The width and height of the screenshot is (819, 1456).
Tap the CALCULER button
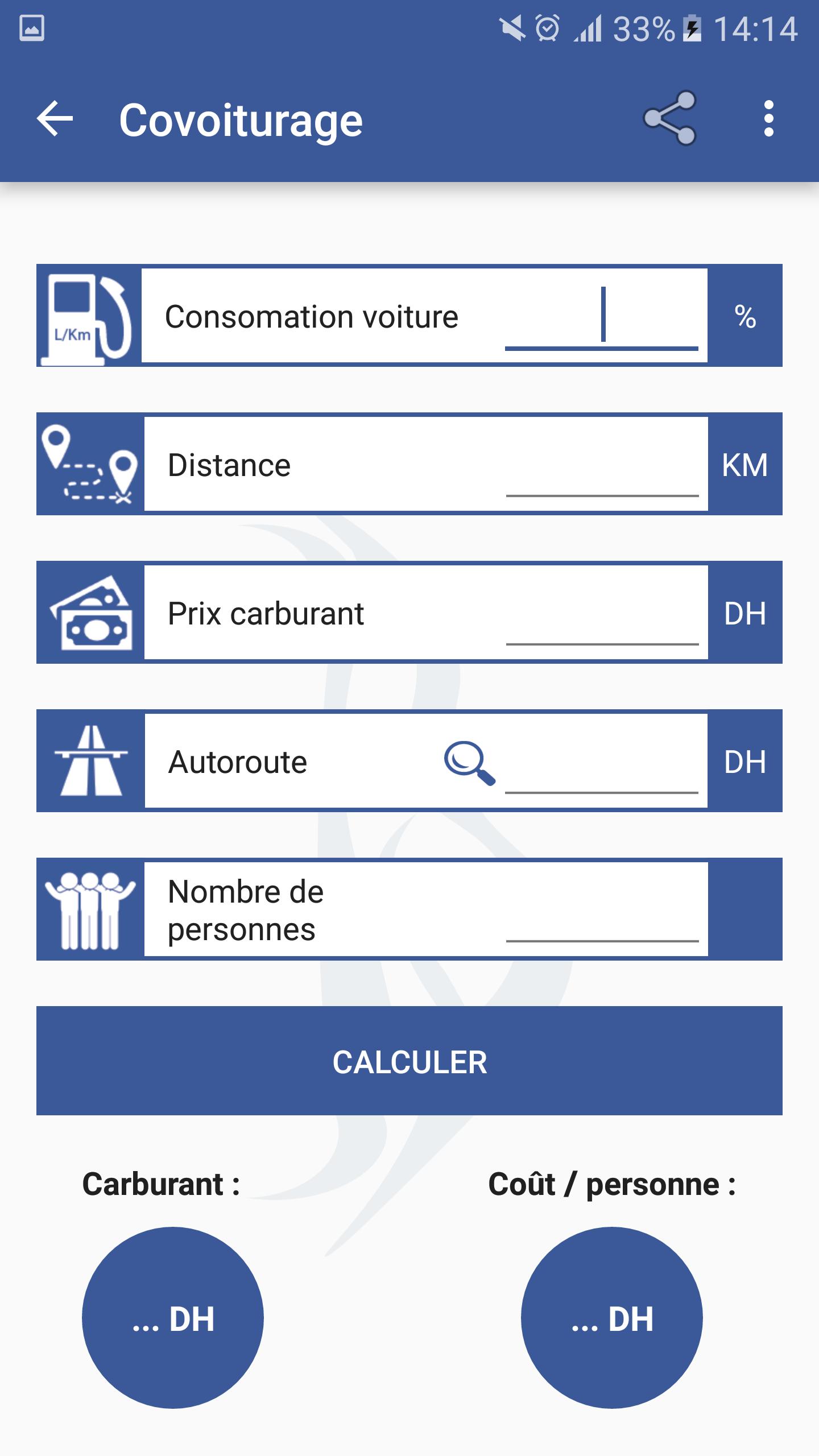[x=409, y=1061]
